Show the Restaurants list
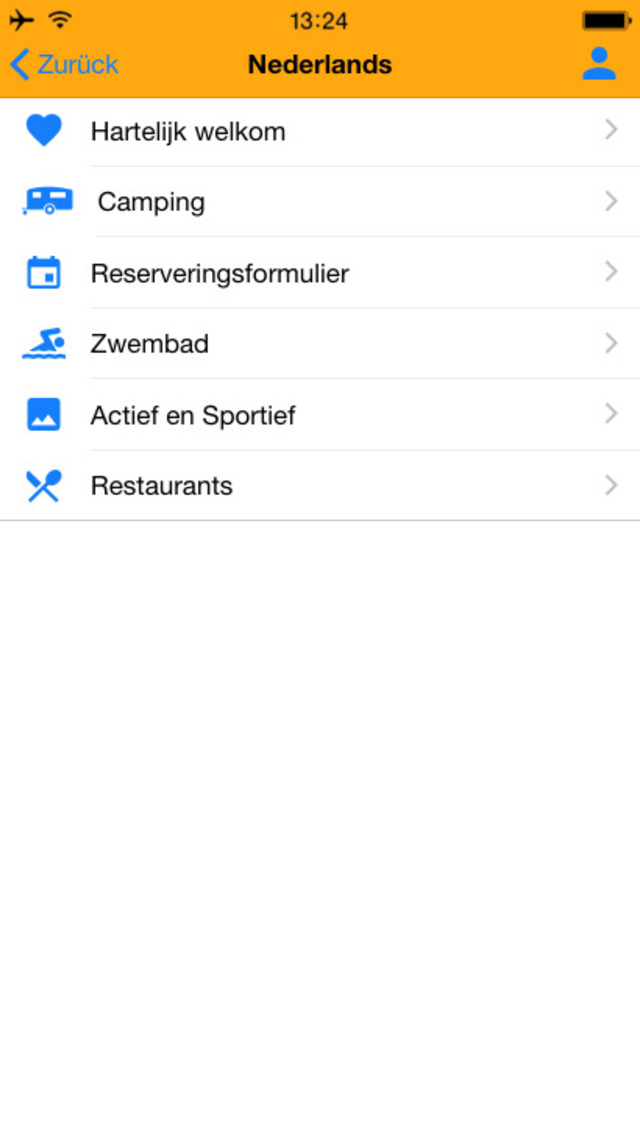Image resolution: width=640 pixels, height=1136 pixels. point(320,486)
